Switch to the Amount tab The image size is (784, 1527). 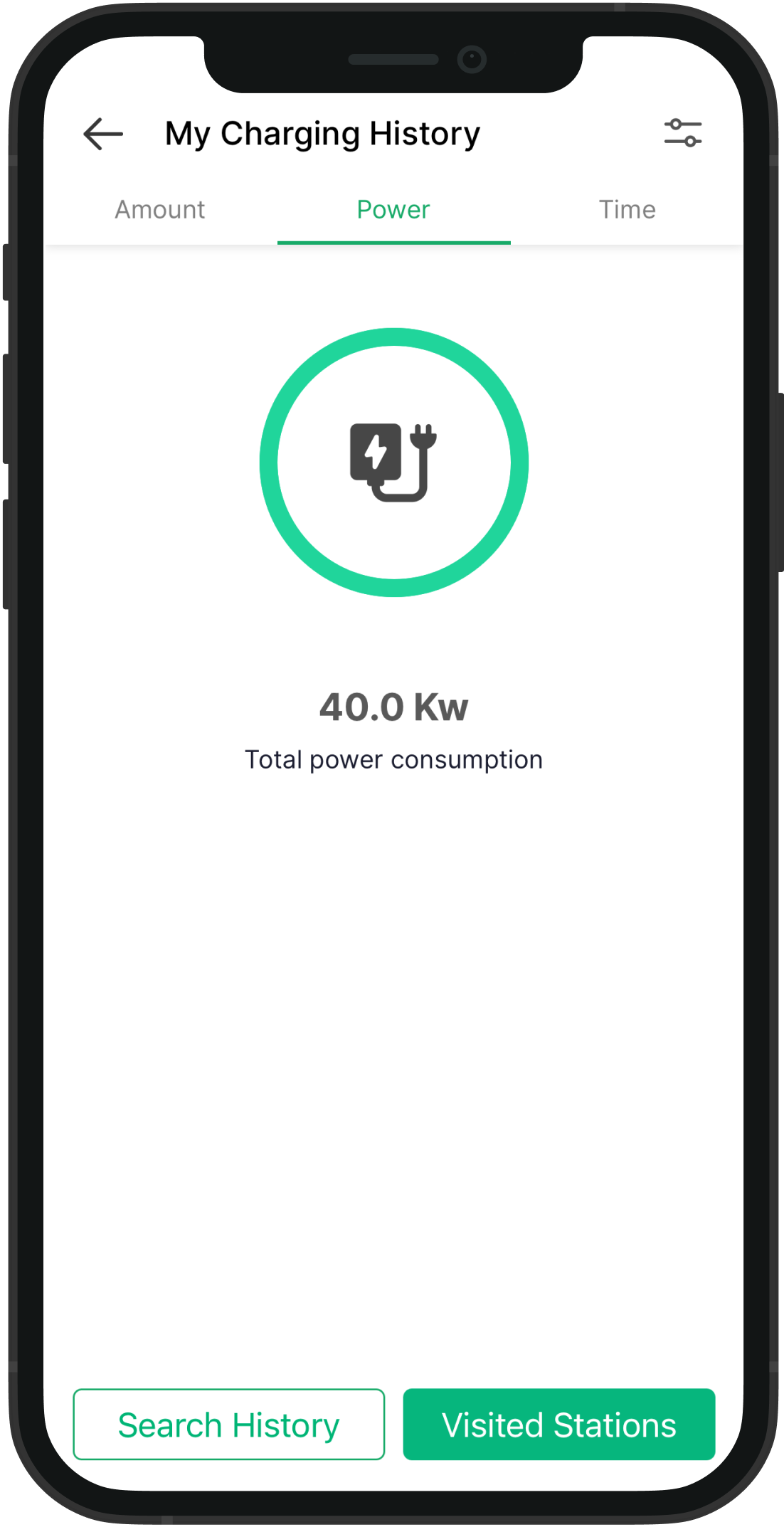coord(160,210)
